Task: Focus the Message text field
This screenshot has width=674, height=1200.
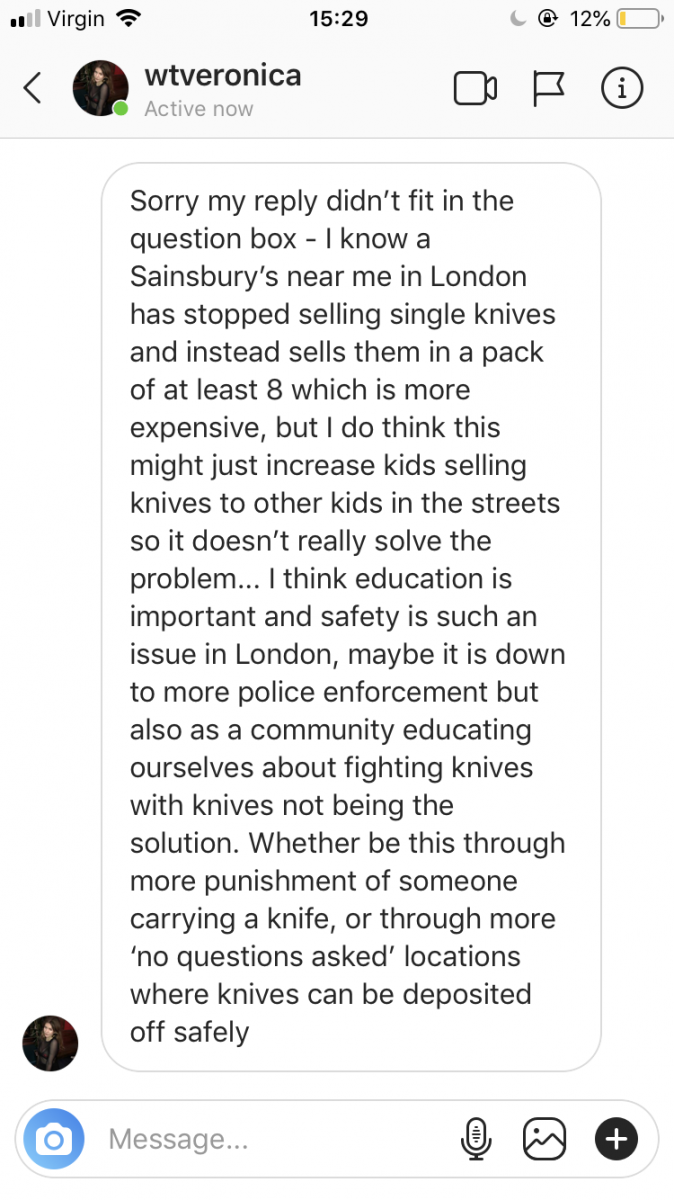Action: click(270, 1138)
